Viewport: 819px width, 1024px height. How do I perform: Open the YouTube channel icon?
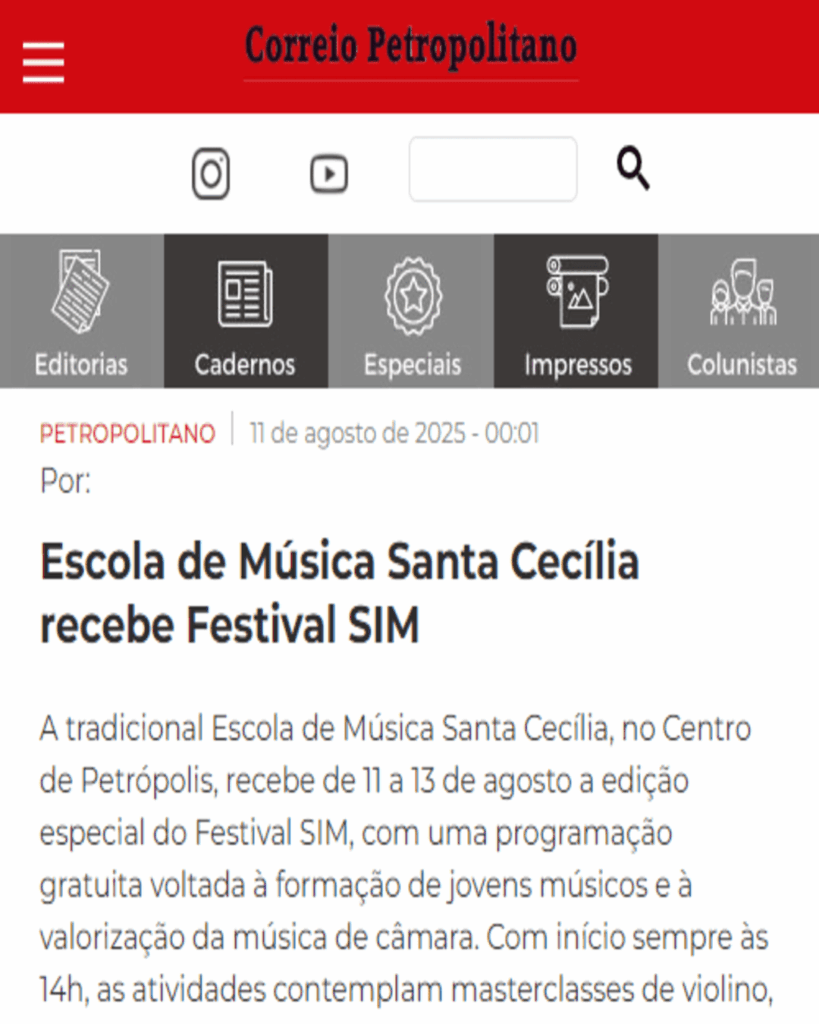pyautogui.click(x=328, y=174)
